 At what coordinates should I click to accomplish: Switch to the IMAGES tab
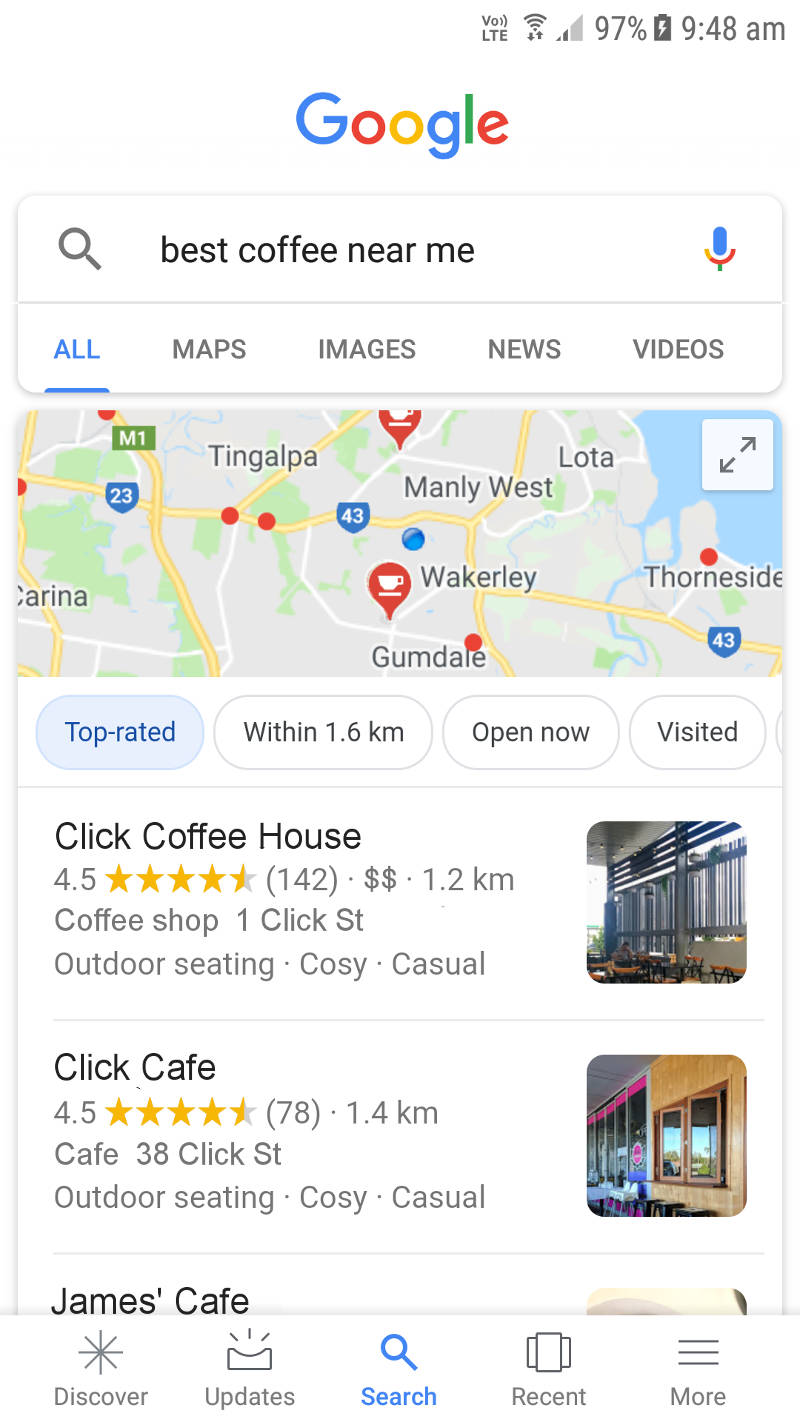(x=366, y=349)
